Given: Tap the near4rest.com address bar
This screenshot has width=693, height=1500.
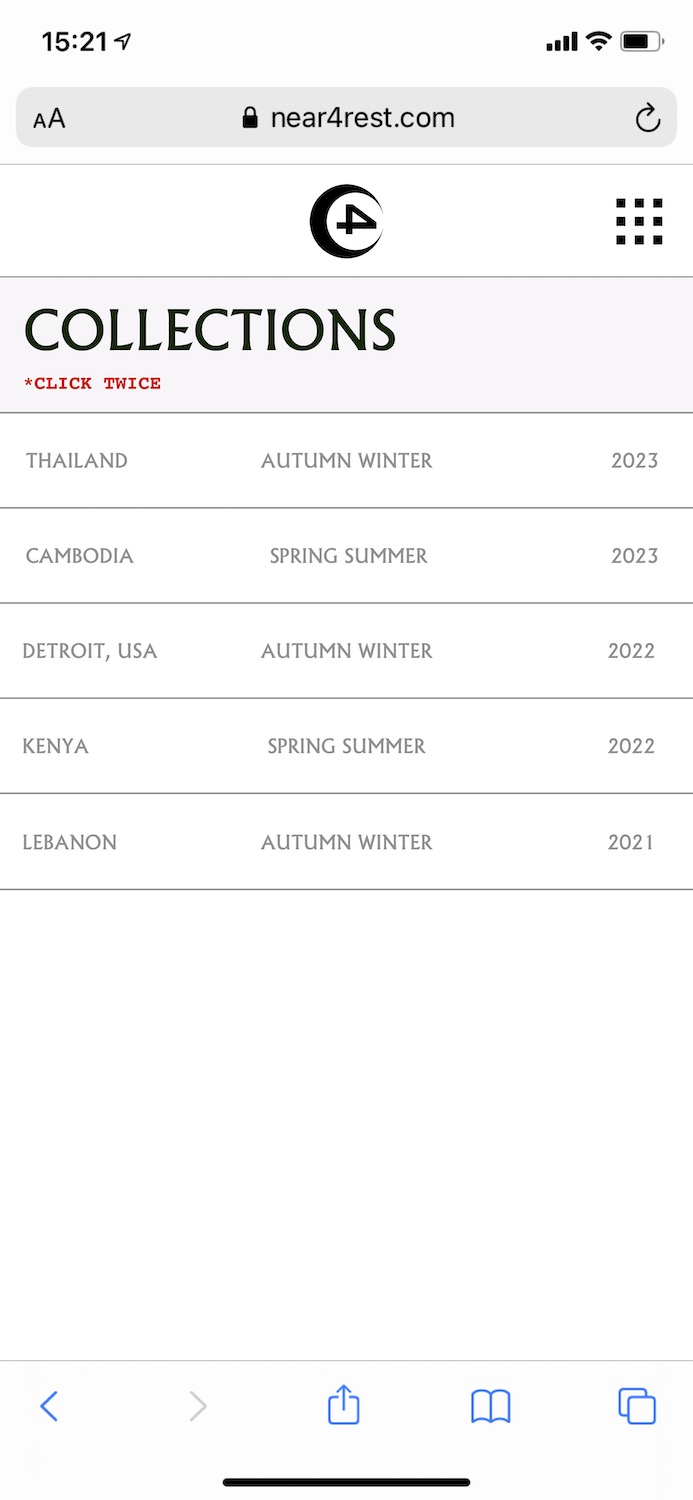Looking at the screenshot, I should pyautogui.click(x=346, y=118).
